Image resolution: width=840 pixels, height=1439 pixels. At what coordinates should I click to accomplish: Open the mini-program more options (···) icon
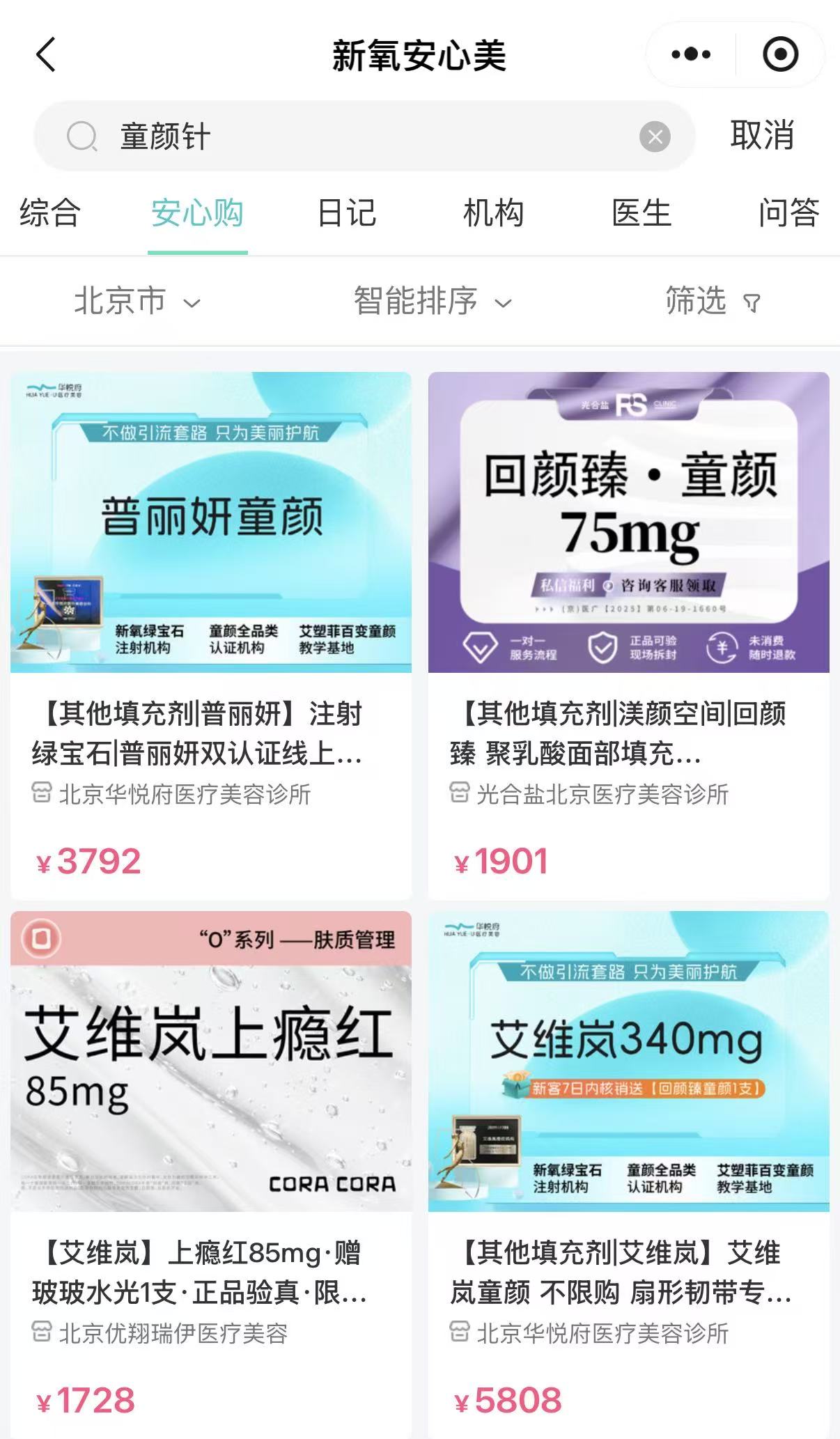(x=689, y=52)
